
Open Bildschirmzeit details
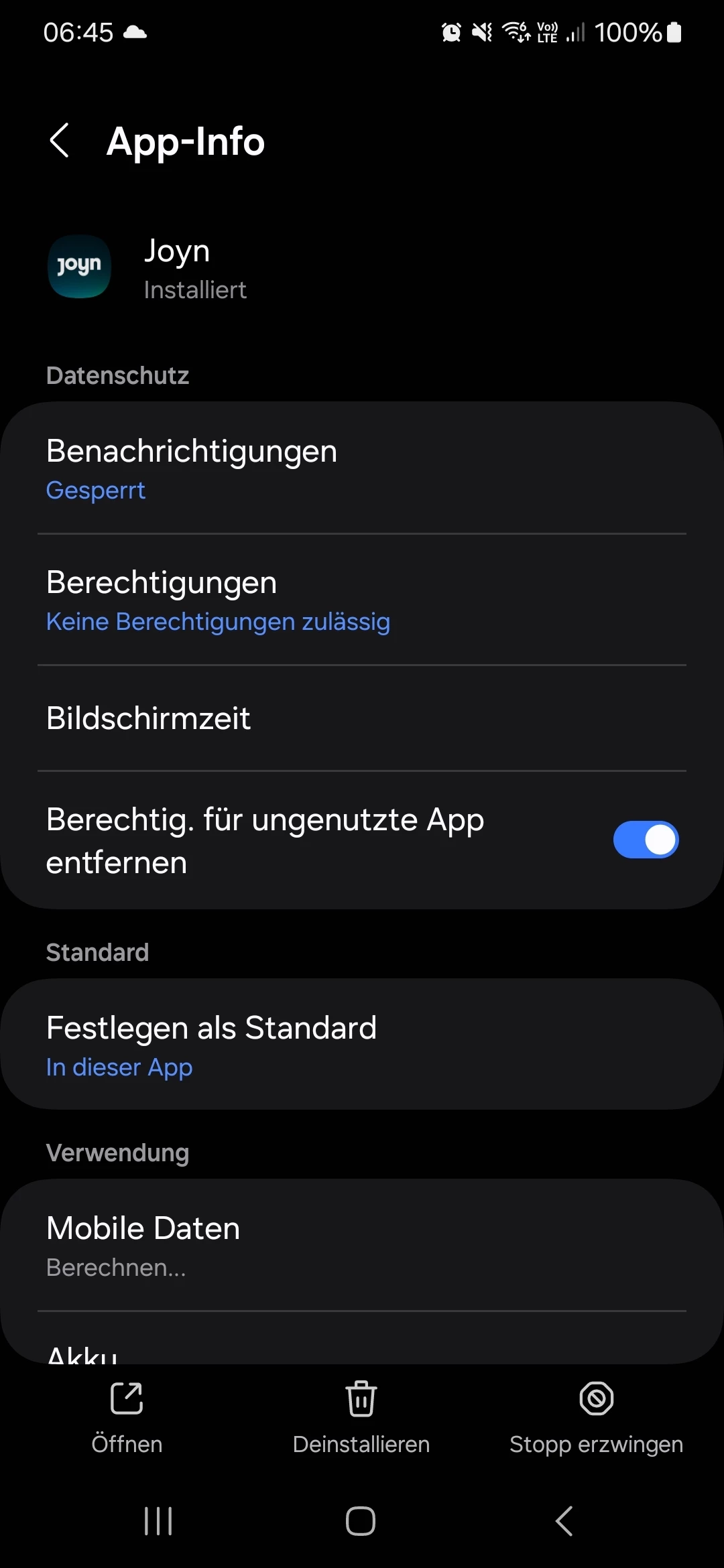click(362, 718)
